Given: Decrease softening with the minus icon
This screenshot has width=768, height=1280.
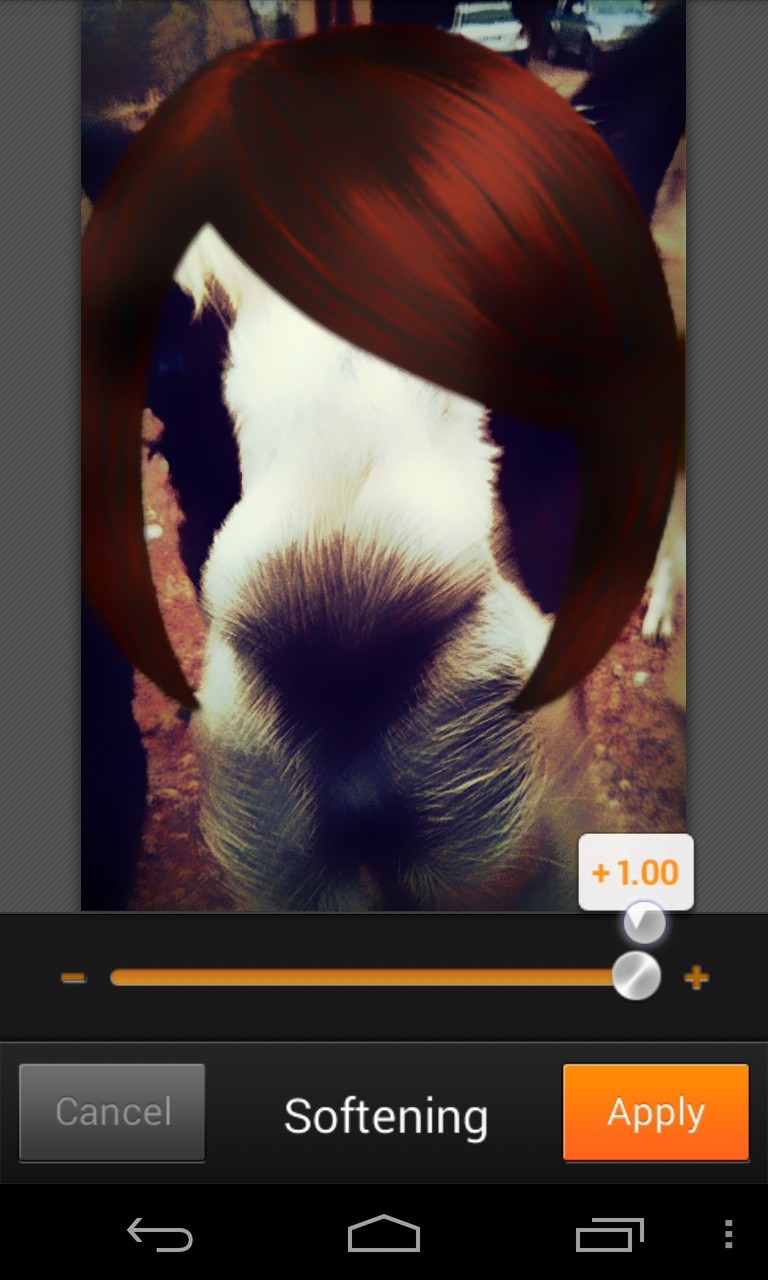Looking at the screenshot, I should click(x=73, y=977).
